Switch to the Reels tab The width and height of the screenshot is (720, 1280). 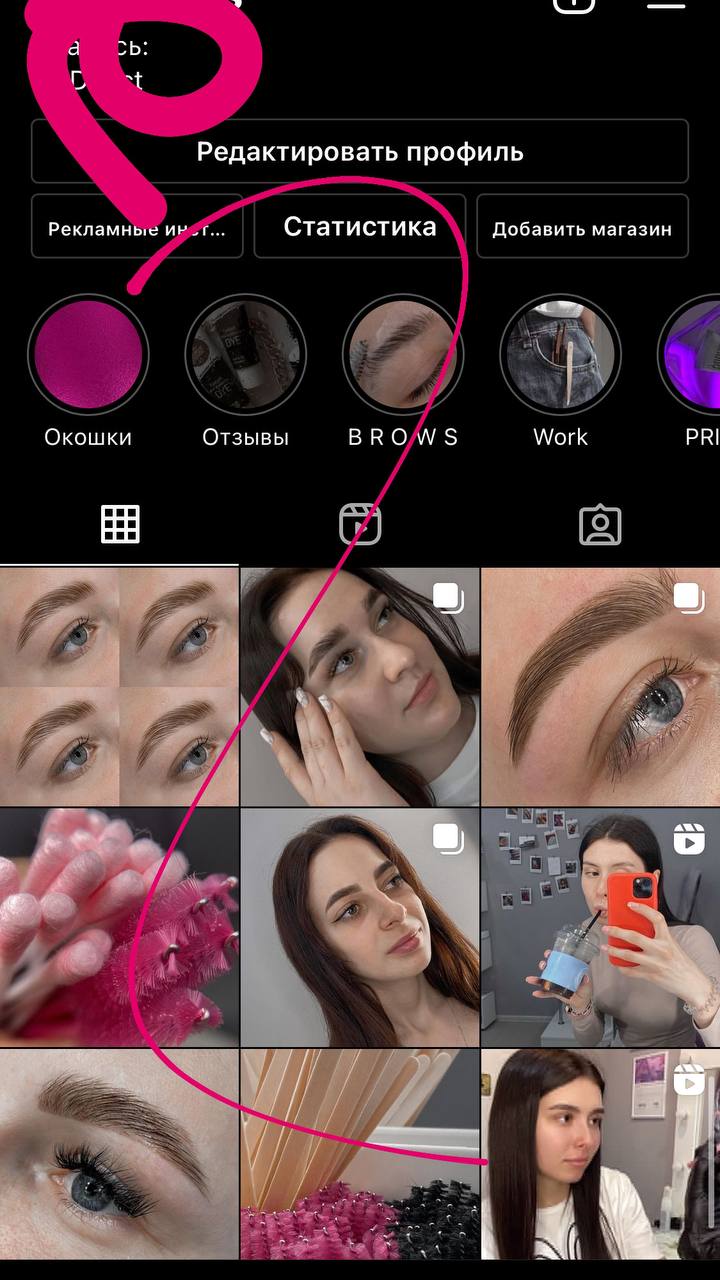pos(360,524)
